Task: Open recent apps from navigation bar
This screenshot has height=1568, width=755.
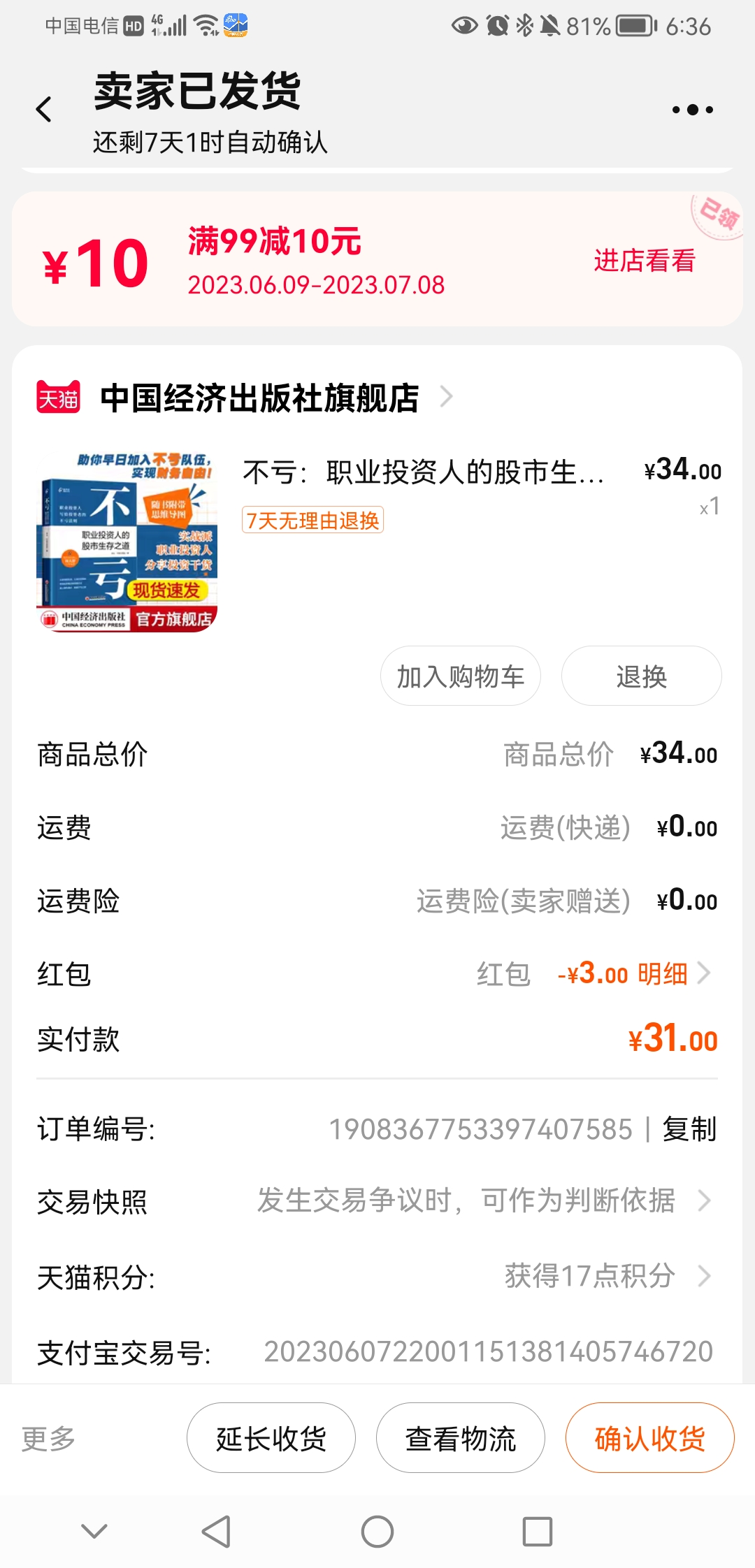Action: pyautogui.click(x=538, y=1532)
